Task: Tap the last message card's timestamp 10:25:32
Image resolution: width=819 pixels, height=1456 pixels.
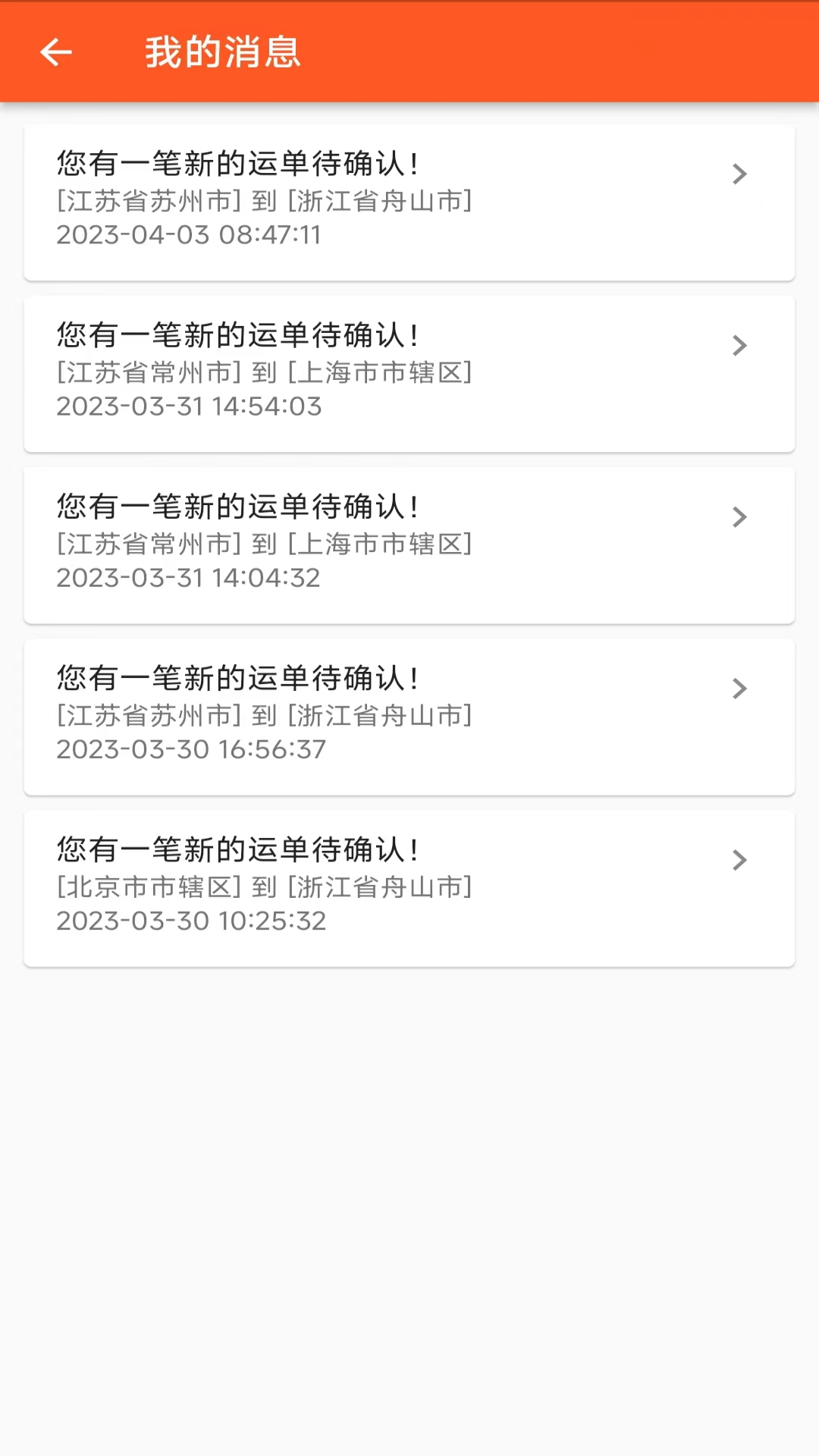Action: [x=190, y=921]
